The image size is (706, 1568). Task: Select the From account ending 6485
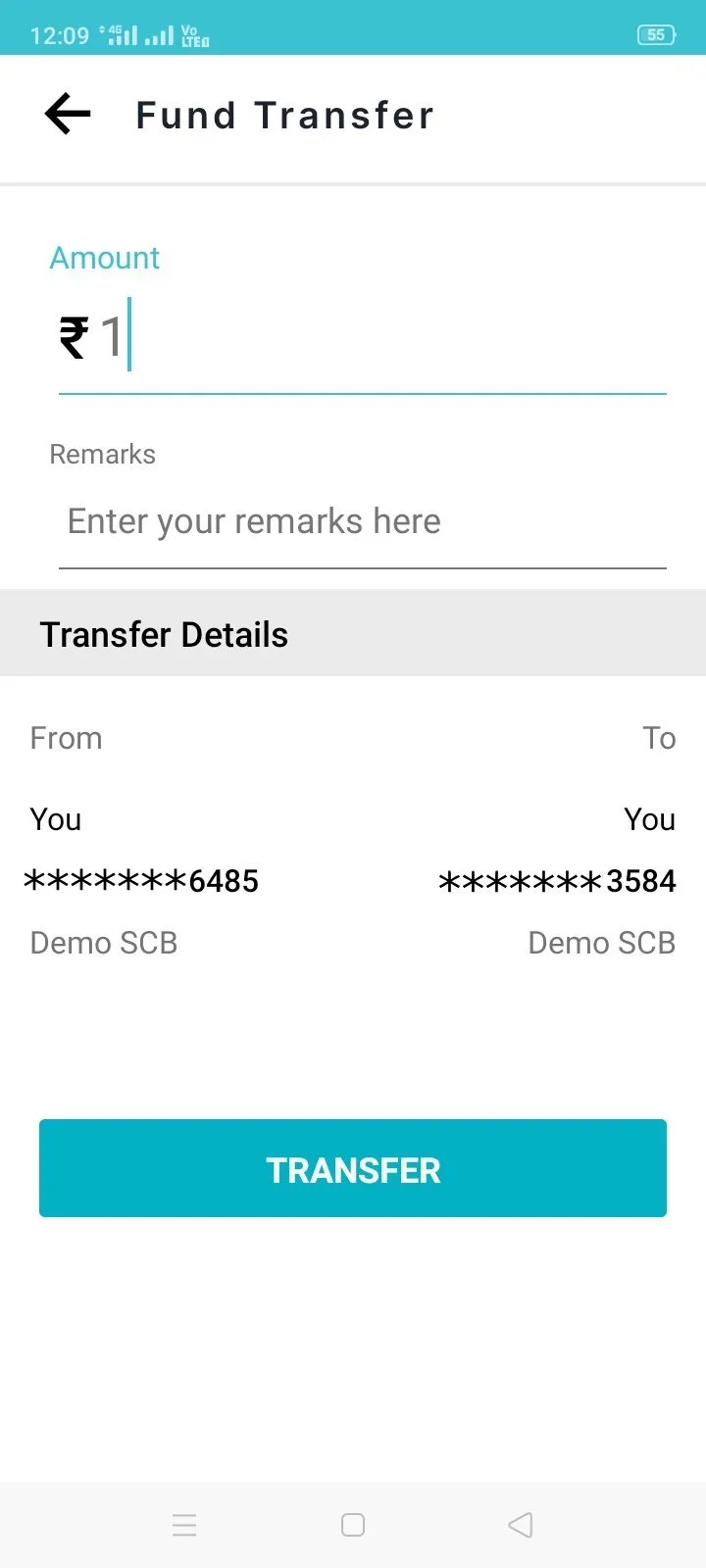[x=140, y=880]
